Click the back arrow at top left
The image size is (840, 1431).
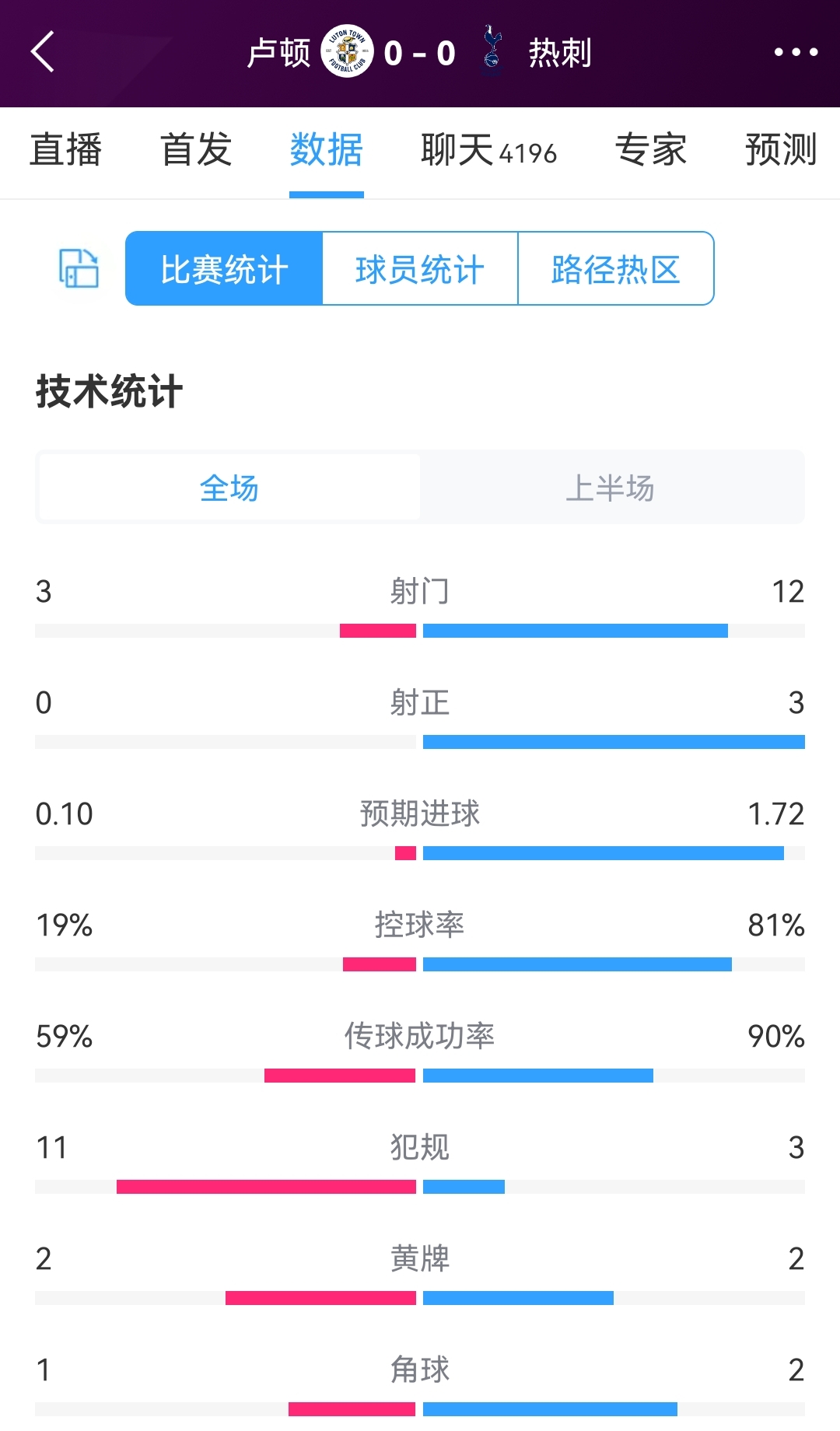[x=44, y=52]
